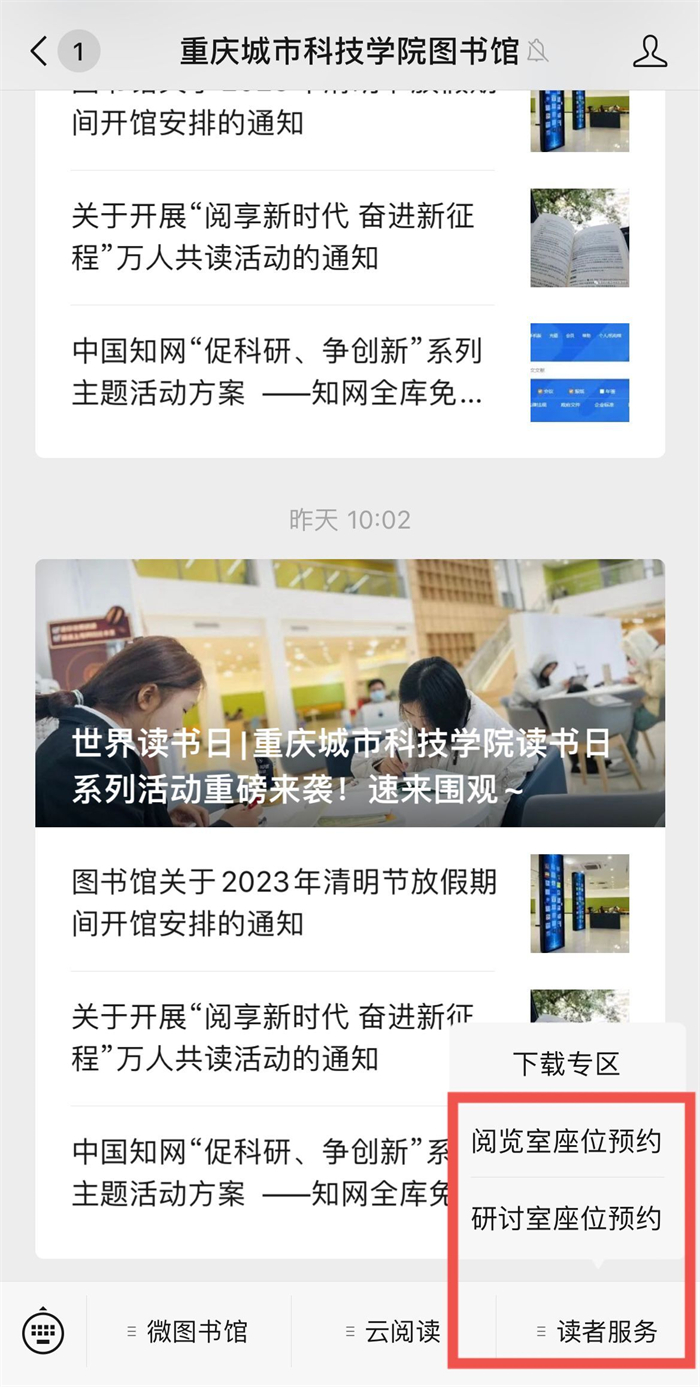The height and width of the screenshot is (1387, 700).
Task: Select 下载专区 from the popup
Action: [x=566, y=1063]
